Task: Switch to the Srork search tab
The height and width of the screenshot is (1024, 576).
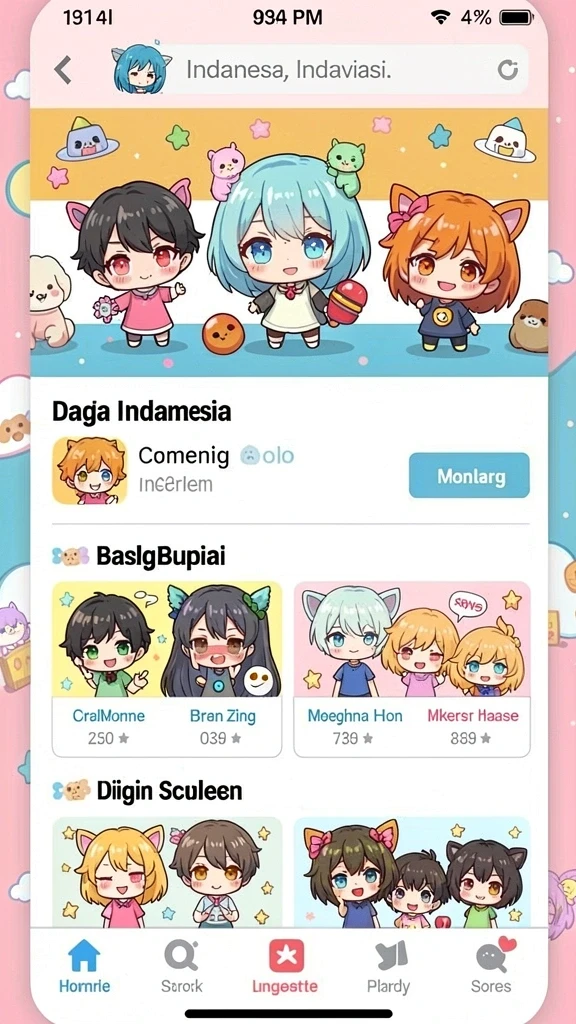Action: click(x=182, y=967)
